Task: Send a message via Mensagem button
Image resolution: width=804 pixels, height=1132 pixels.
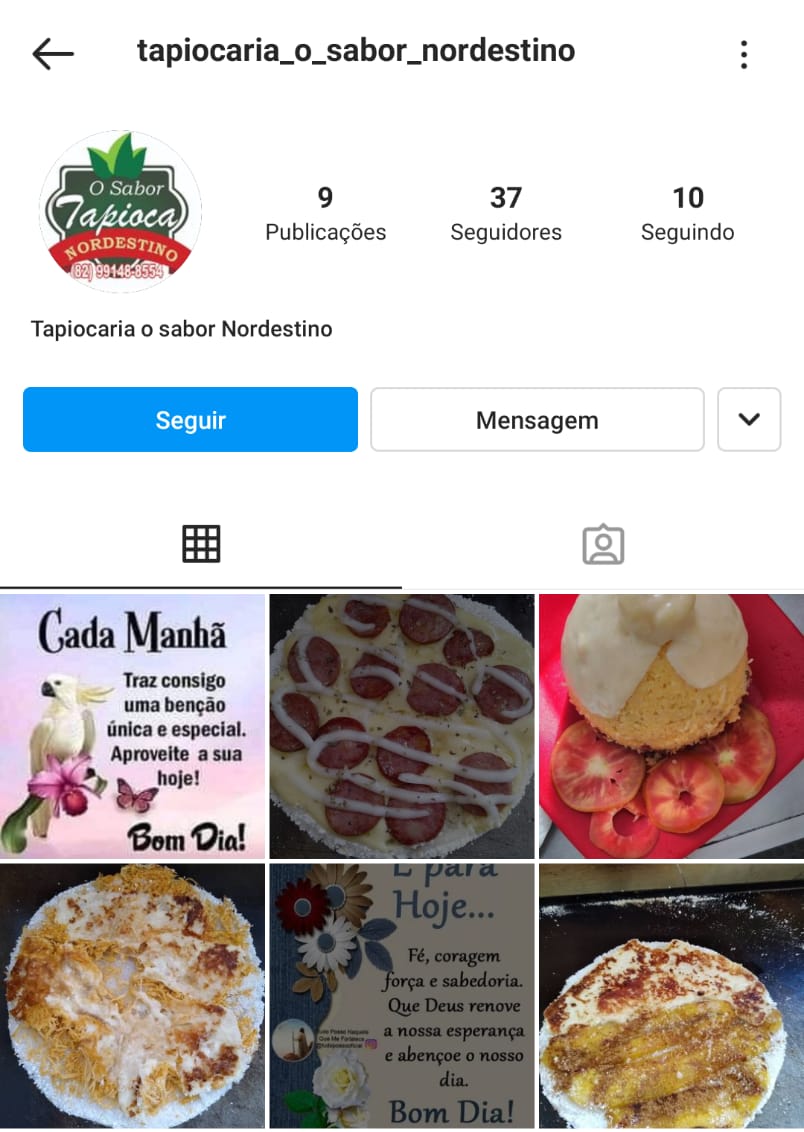Action: (537, 420)
